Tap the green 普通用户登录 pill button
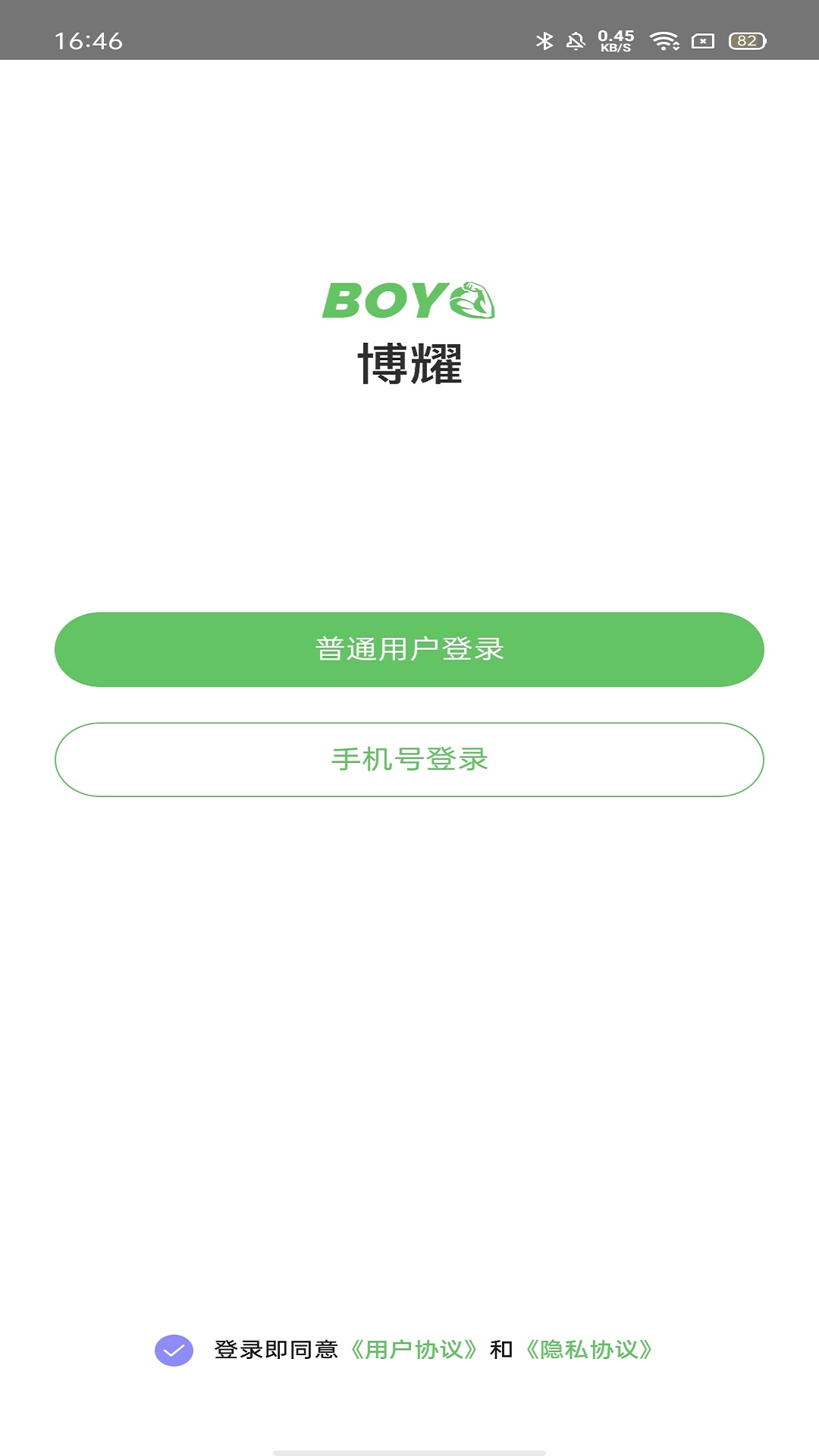 pos(409,649)
